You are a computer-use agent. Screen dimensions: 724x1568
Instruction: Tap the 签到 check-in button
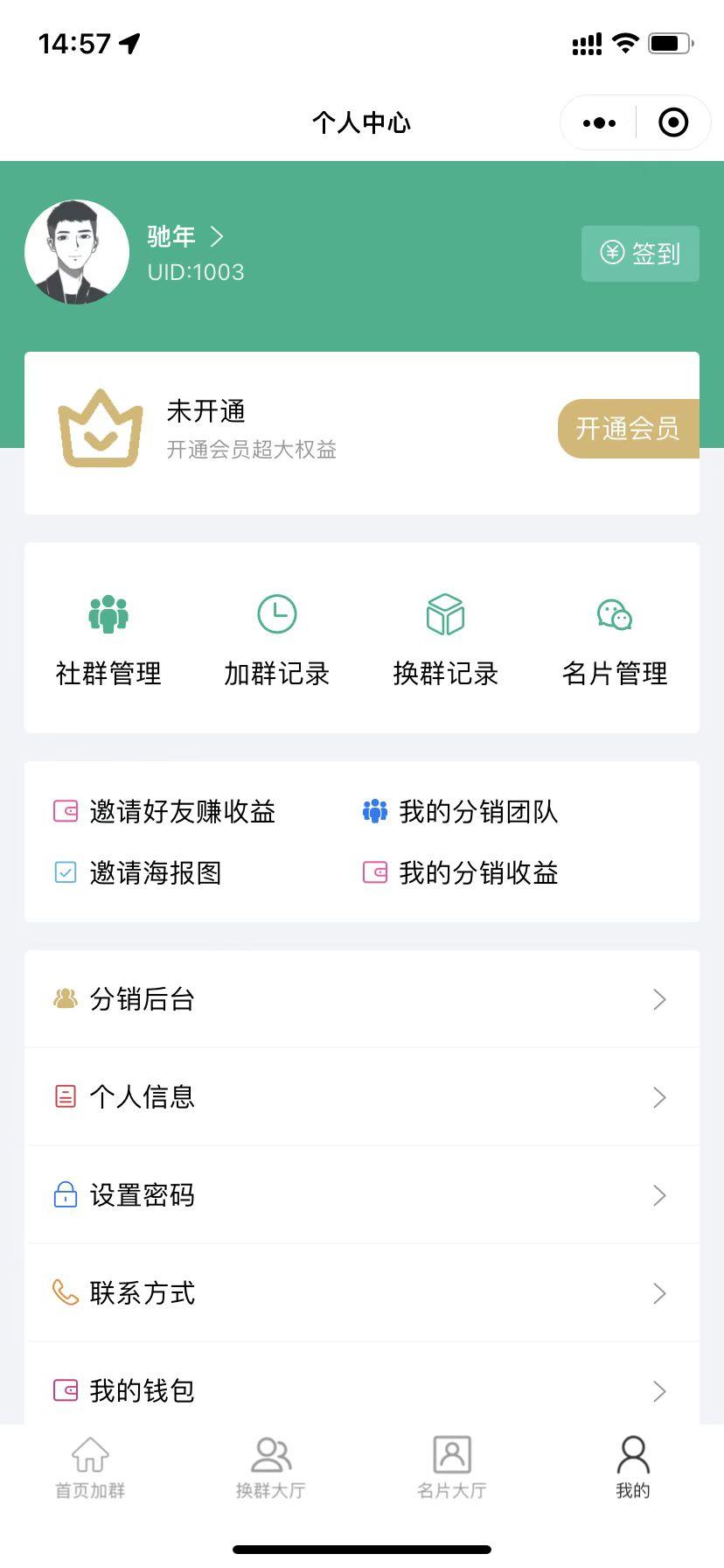tap(640, 254)
